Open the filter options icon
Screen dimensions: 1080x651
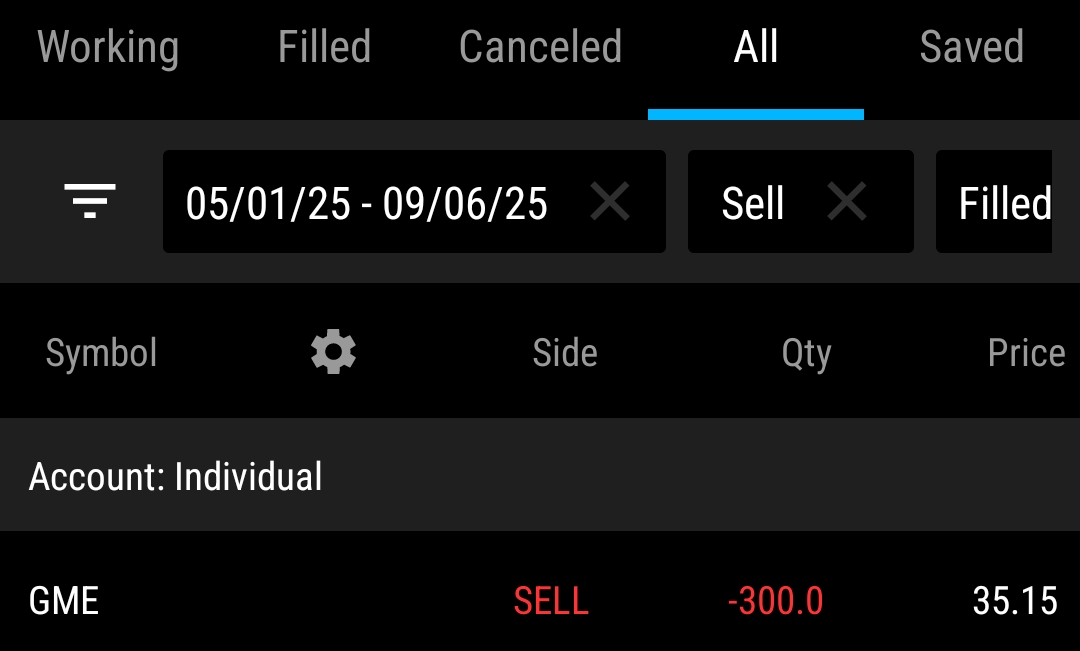90,201
